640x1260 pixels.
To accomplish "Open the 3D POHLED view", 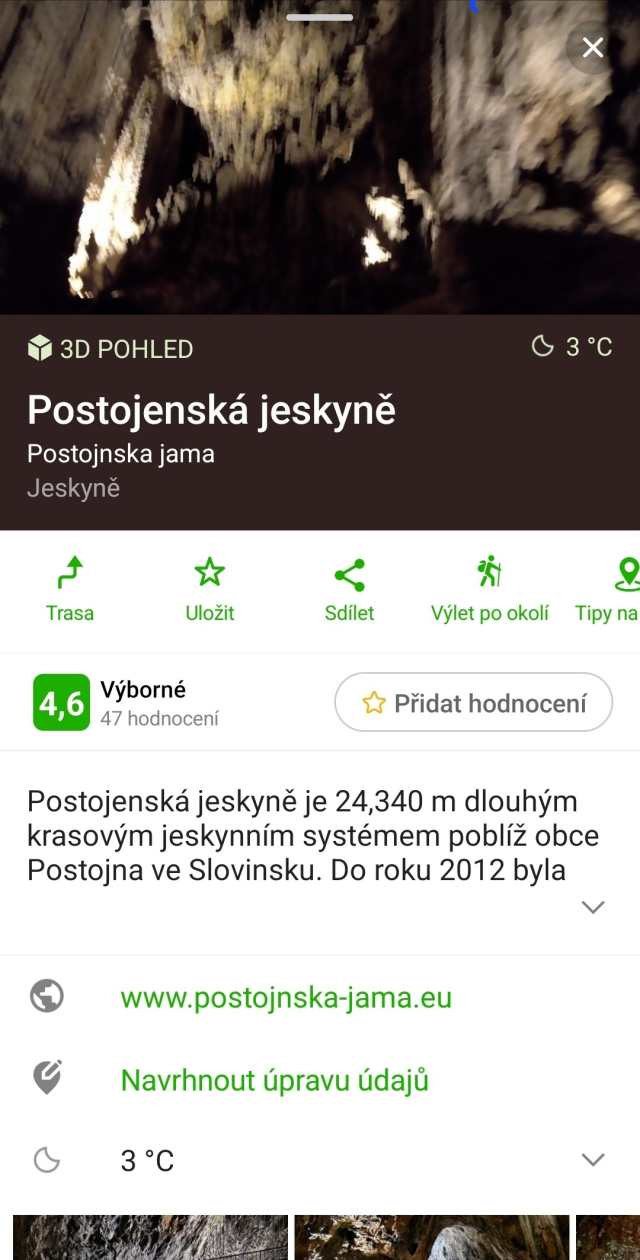I will tap(110, 349).
